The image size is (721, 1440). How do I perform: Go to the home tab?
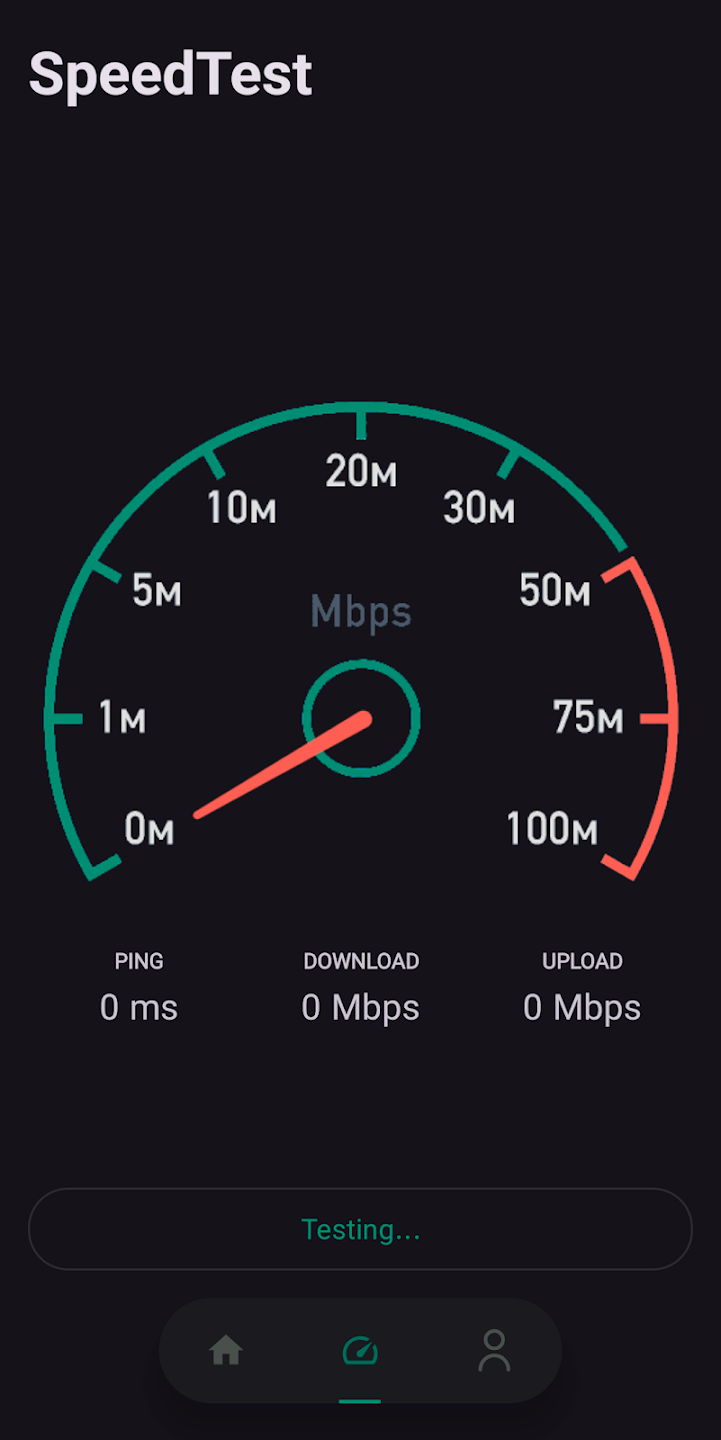[226, 1351]
